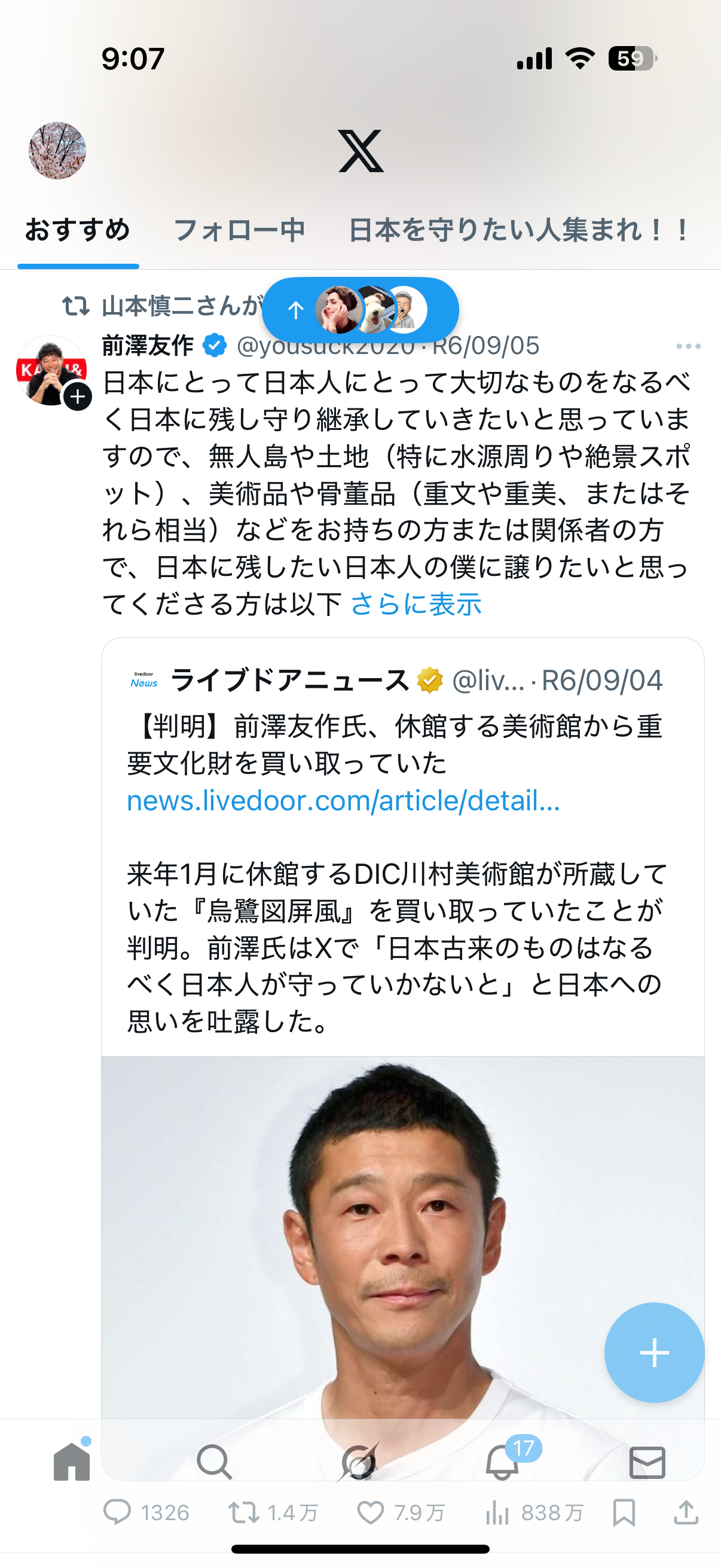Tap the new posts pill to jump up

coord(359,310)
